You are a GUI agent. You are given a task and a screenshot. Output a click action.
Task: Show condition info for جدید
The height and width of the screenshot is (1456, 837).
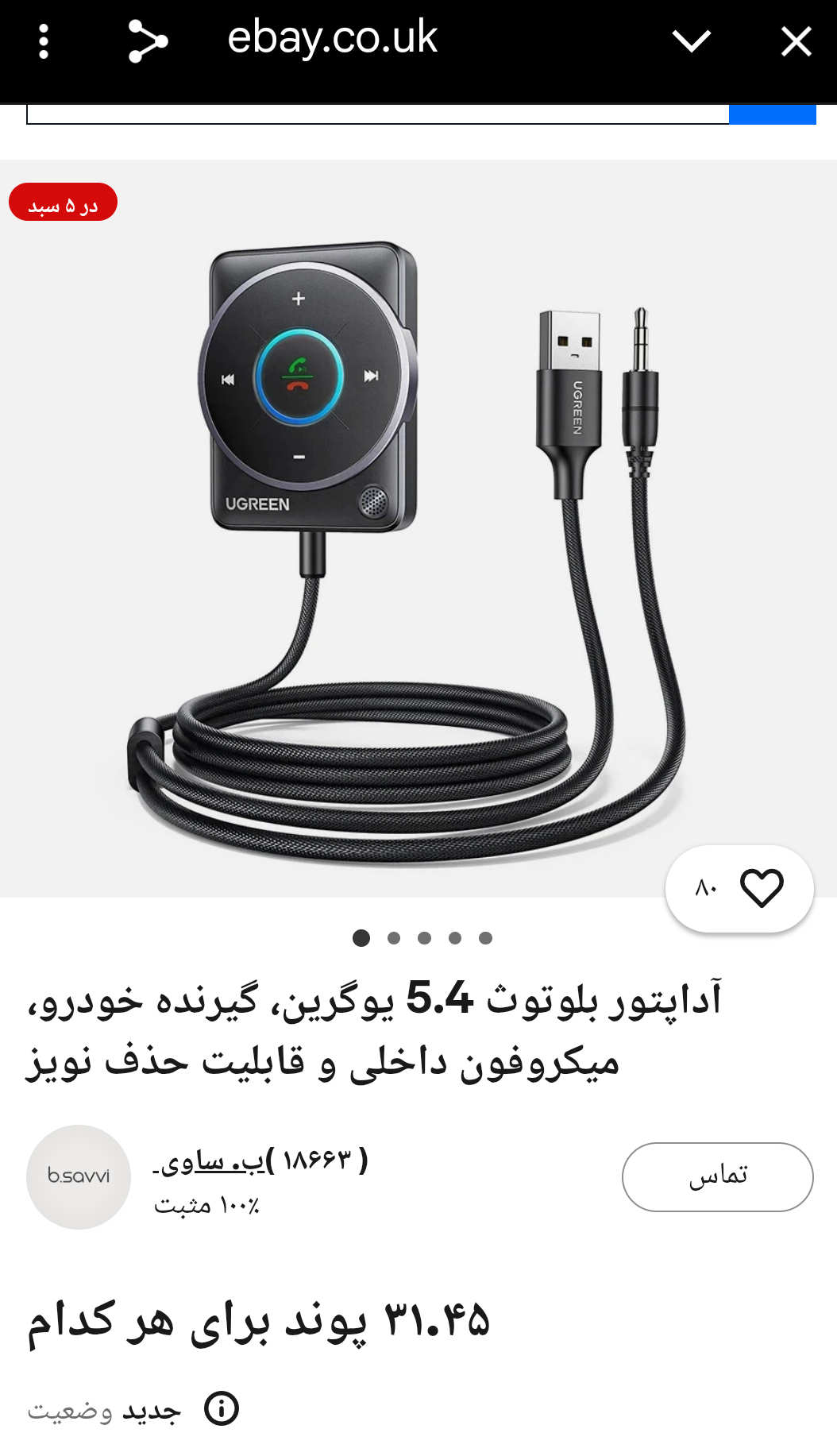[x=222, y=1409]
